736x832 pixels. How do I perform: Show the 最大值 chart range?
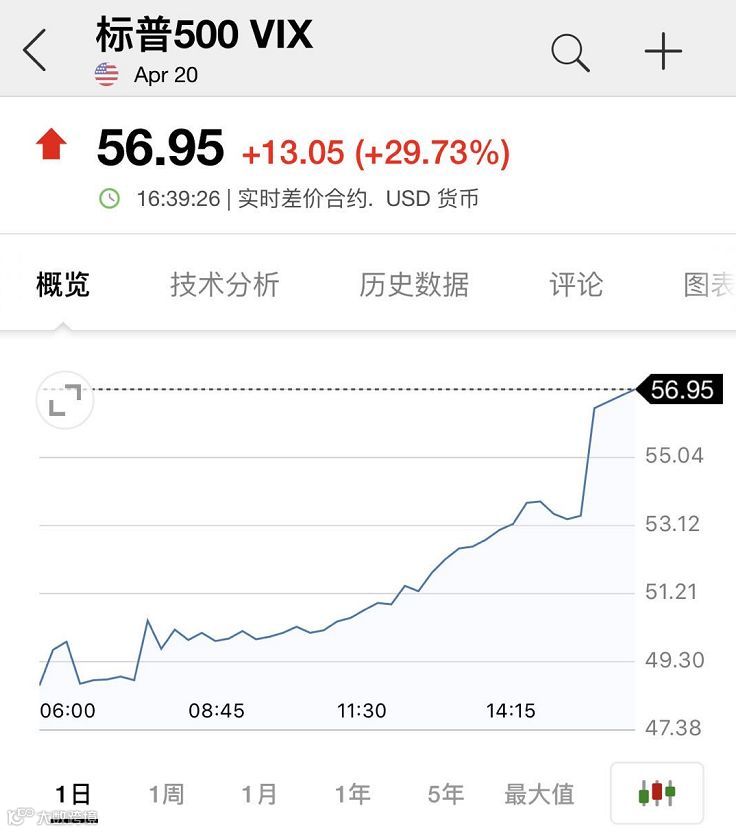(539, 794)
